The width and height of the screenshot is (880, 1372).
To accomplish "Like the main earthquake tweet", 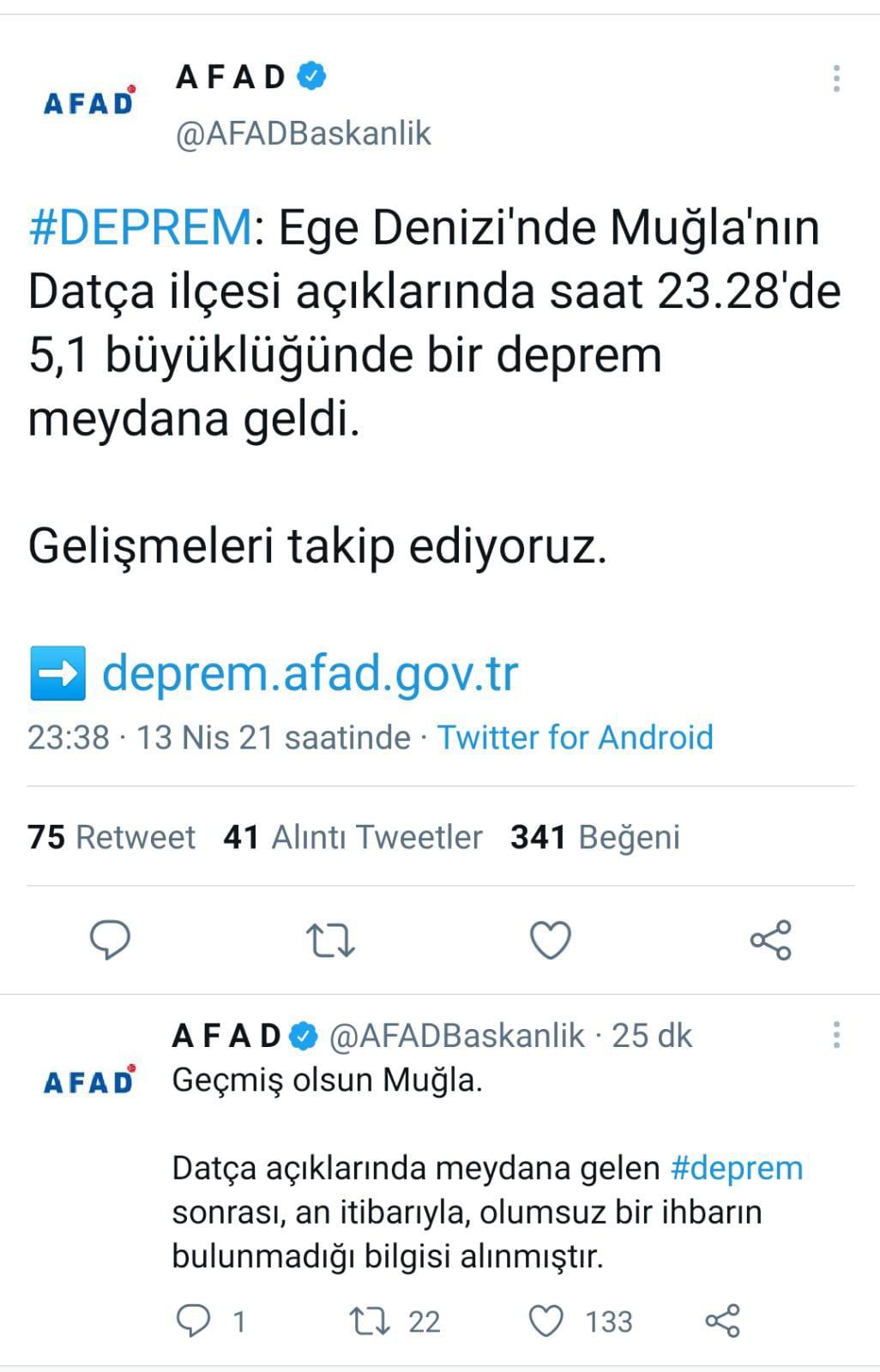I will click(x=550, y=940).
